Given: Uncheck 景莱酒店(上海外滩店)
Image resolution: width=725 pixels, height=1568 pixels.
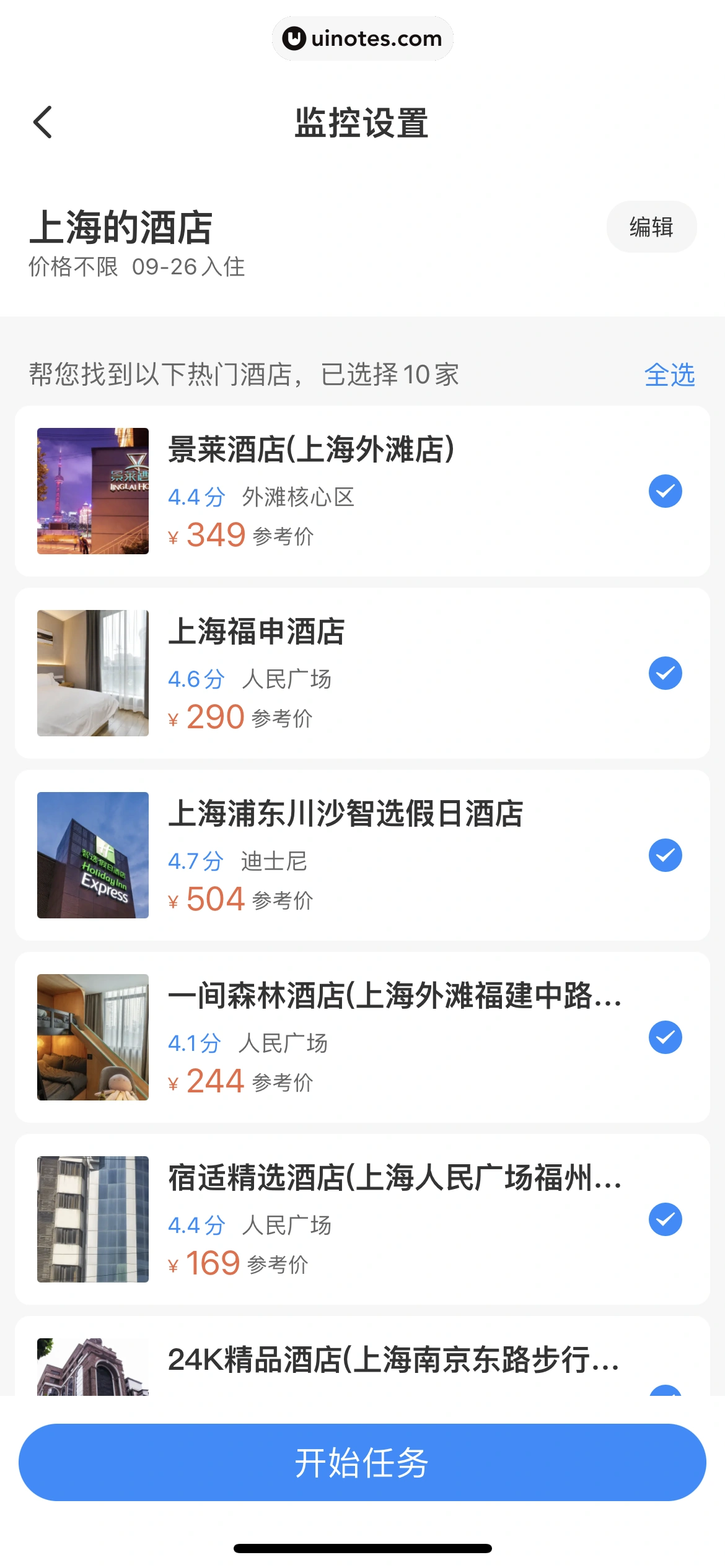Looking at the screenshot, I should click(x=665, y=492).
